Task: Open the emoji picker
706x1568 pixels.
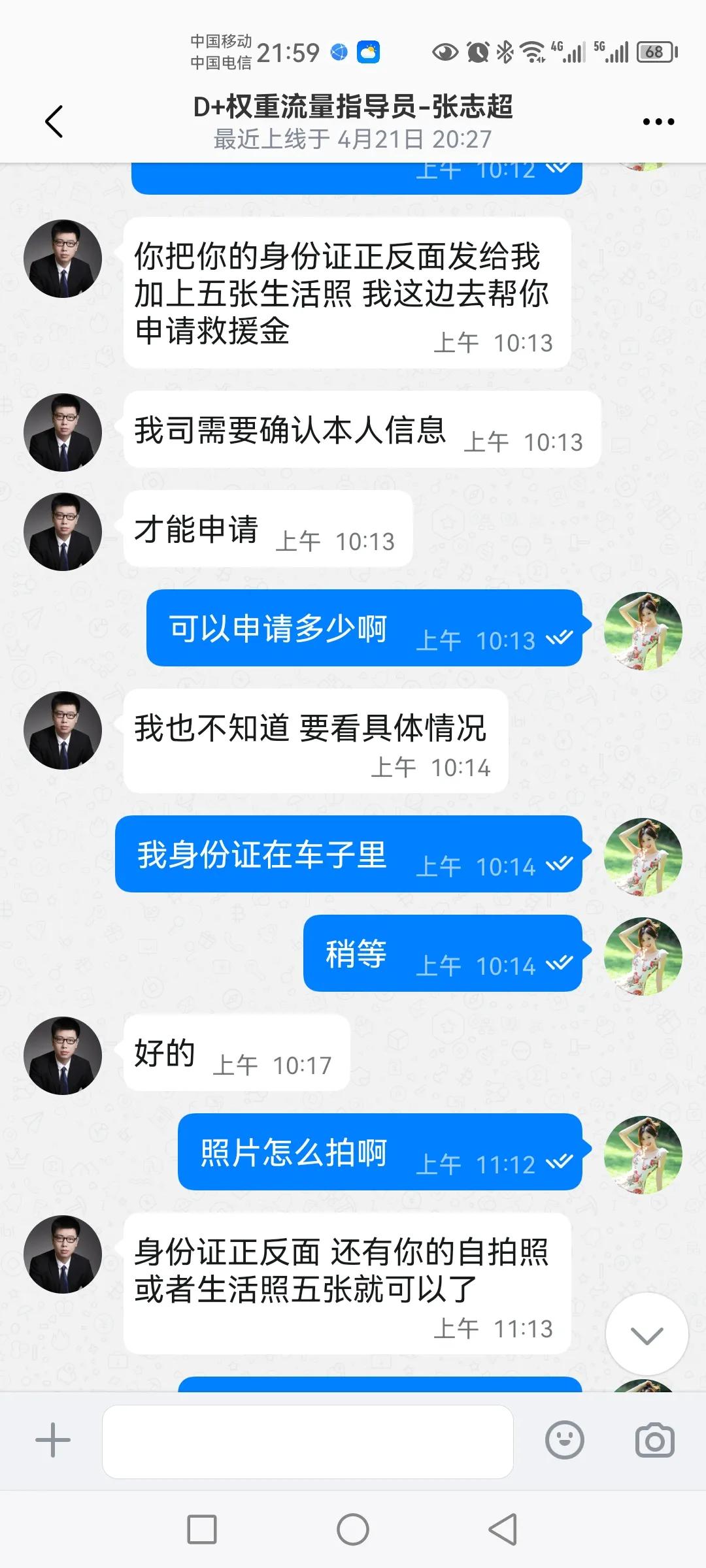Action: pos(566,1442)
